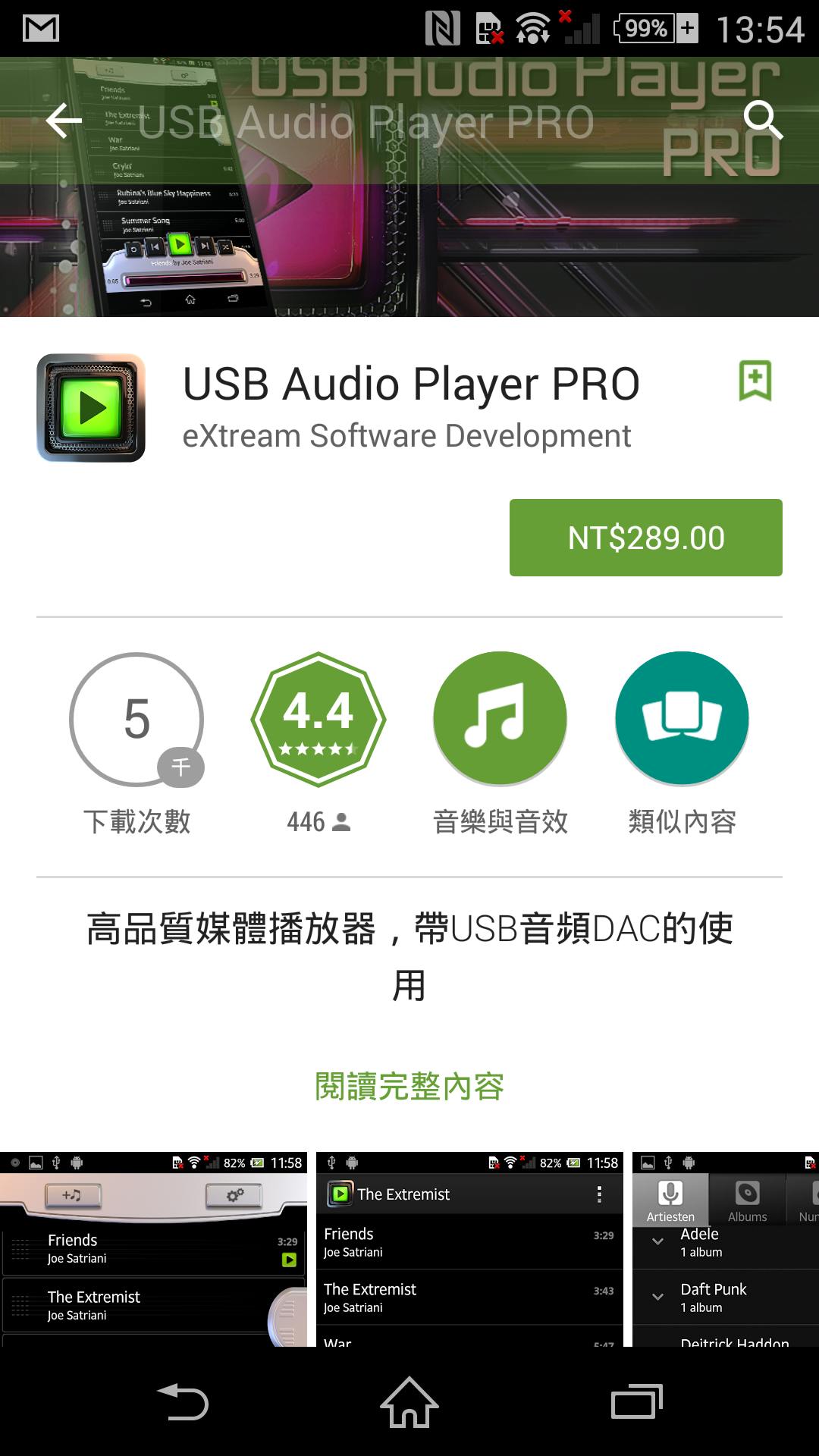Tap the eXtream Software Development developer name
The image size is (819, 1456).
click(x=406, y=436)
